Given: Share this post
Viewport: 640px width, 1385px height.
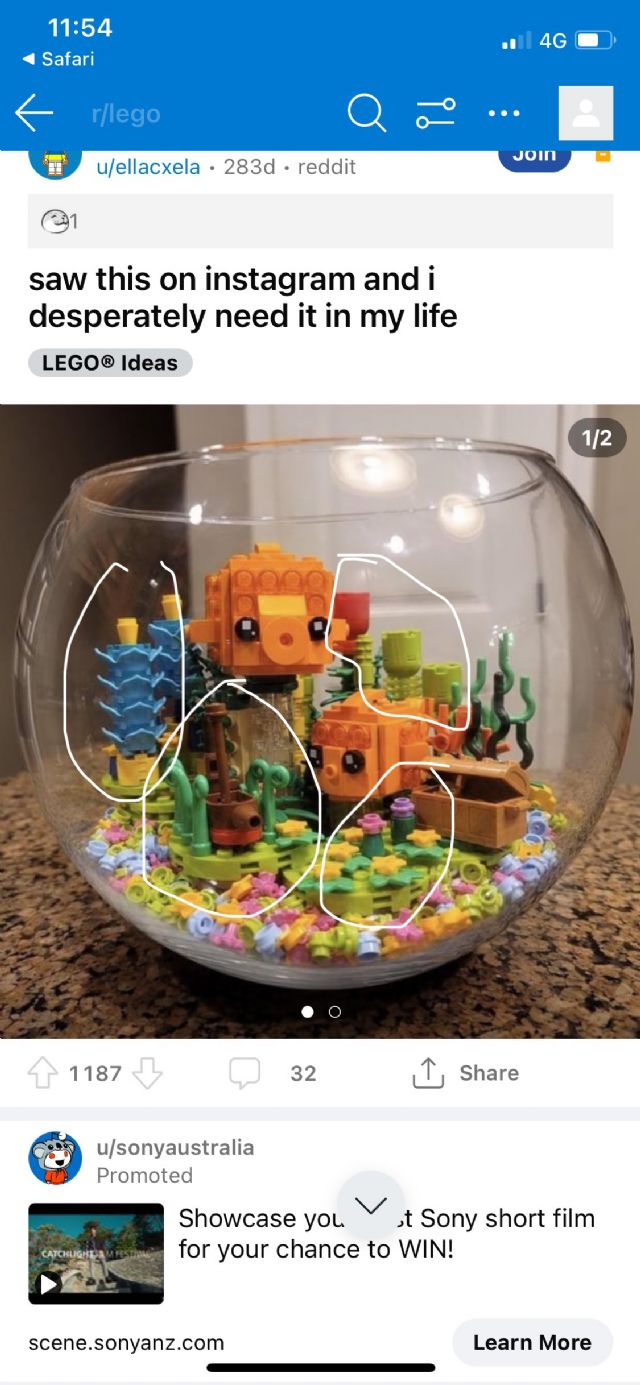Looking at the screenshot, I should point(465,1073).
